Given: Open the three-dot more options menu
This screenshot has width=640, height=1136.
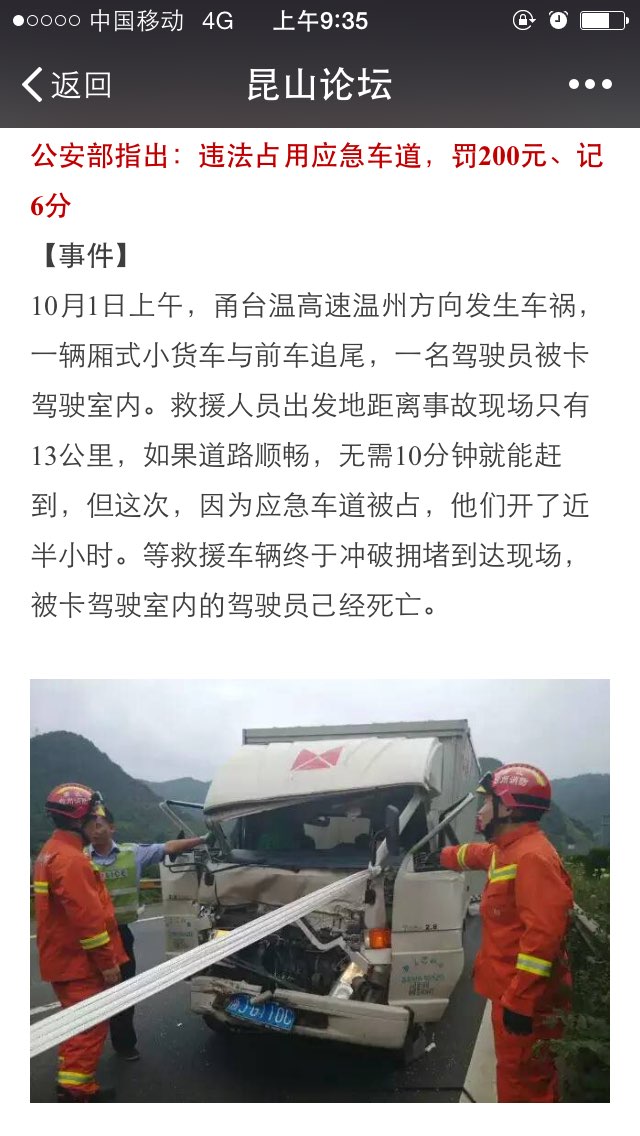Looking at the screenshot, I should pos(590,85).
